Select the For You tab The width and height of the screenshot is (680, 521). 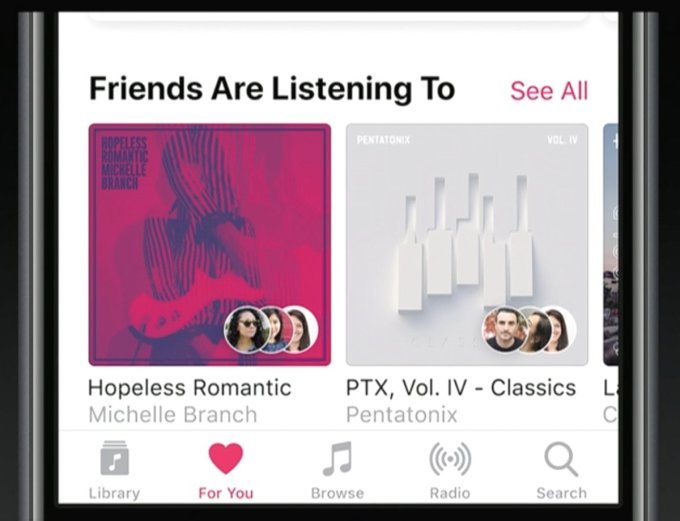point(226,471)
